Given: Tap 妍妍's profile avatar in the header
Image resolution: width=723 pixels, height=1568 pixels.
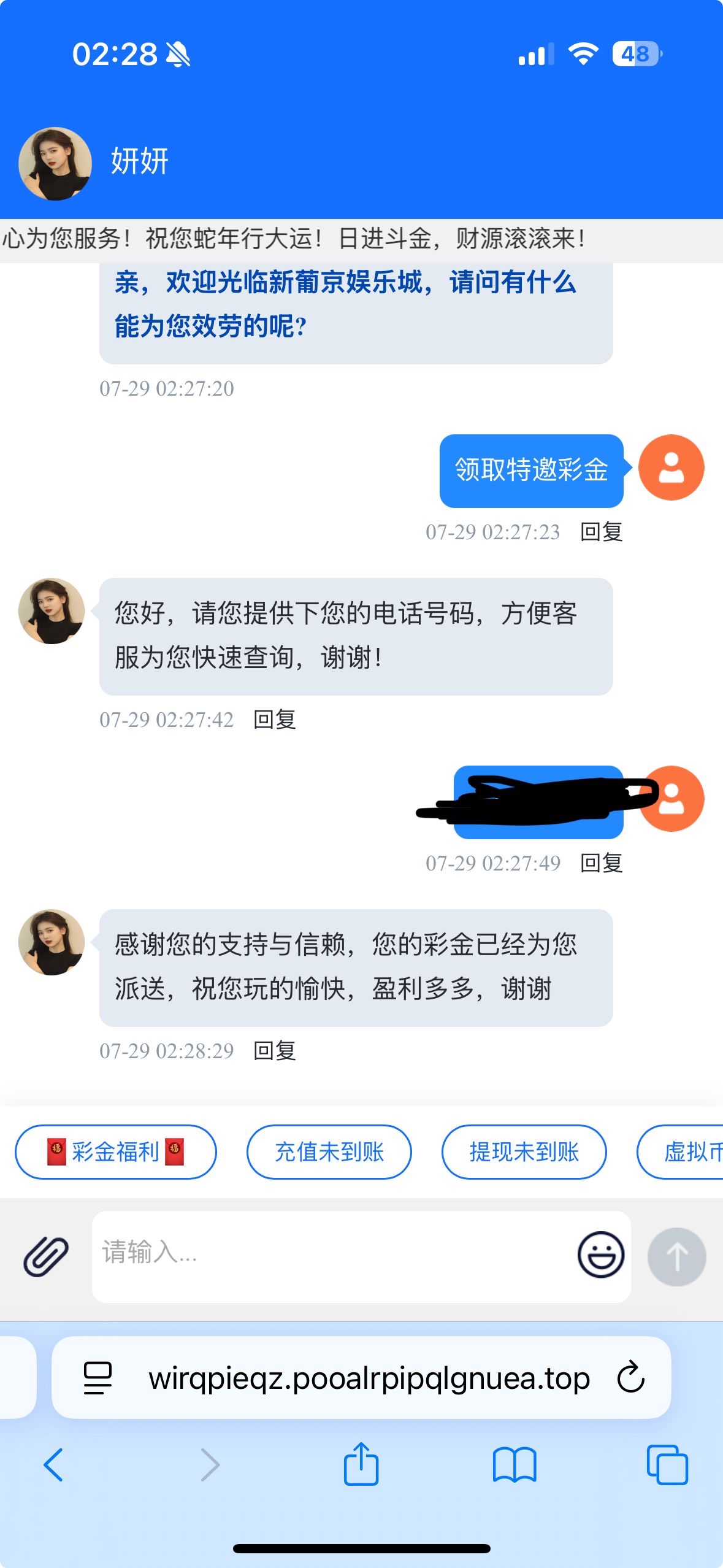Looking at the screenshot, I should click(x=54, y=163).
